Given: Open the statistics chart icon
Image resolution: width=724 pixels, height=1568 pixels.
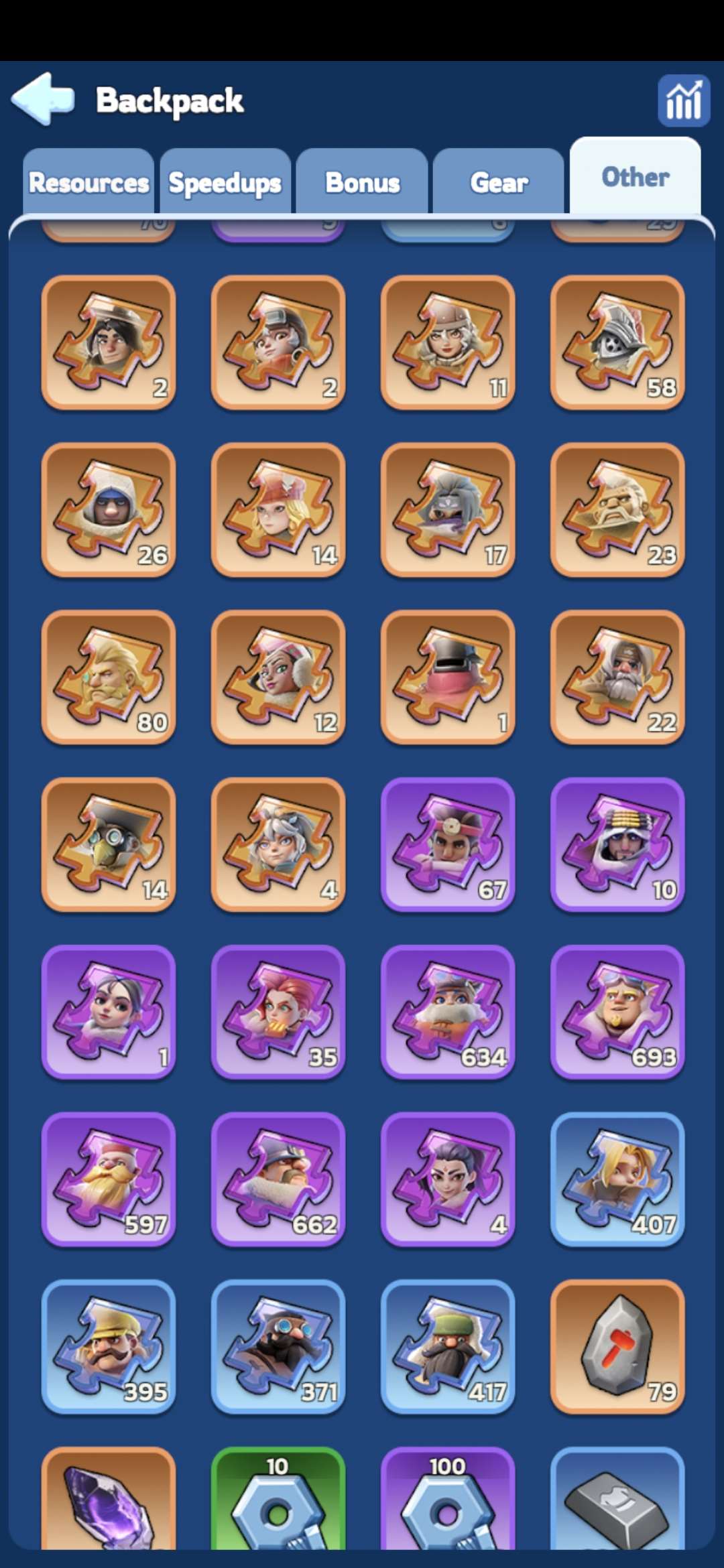Looking at the screenshot, I should (683, 101).
